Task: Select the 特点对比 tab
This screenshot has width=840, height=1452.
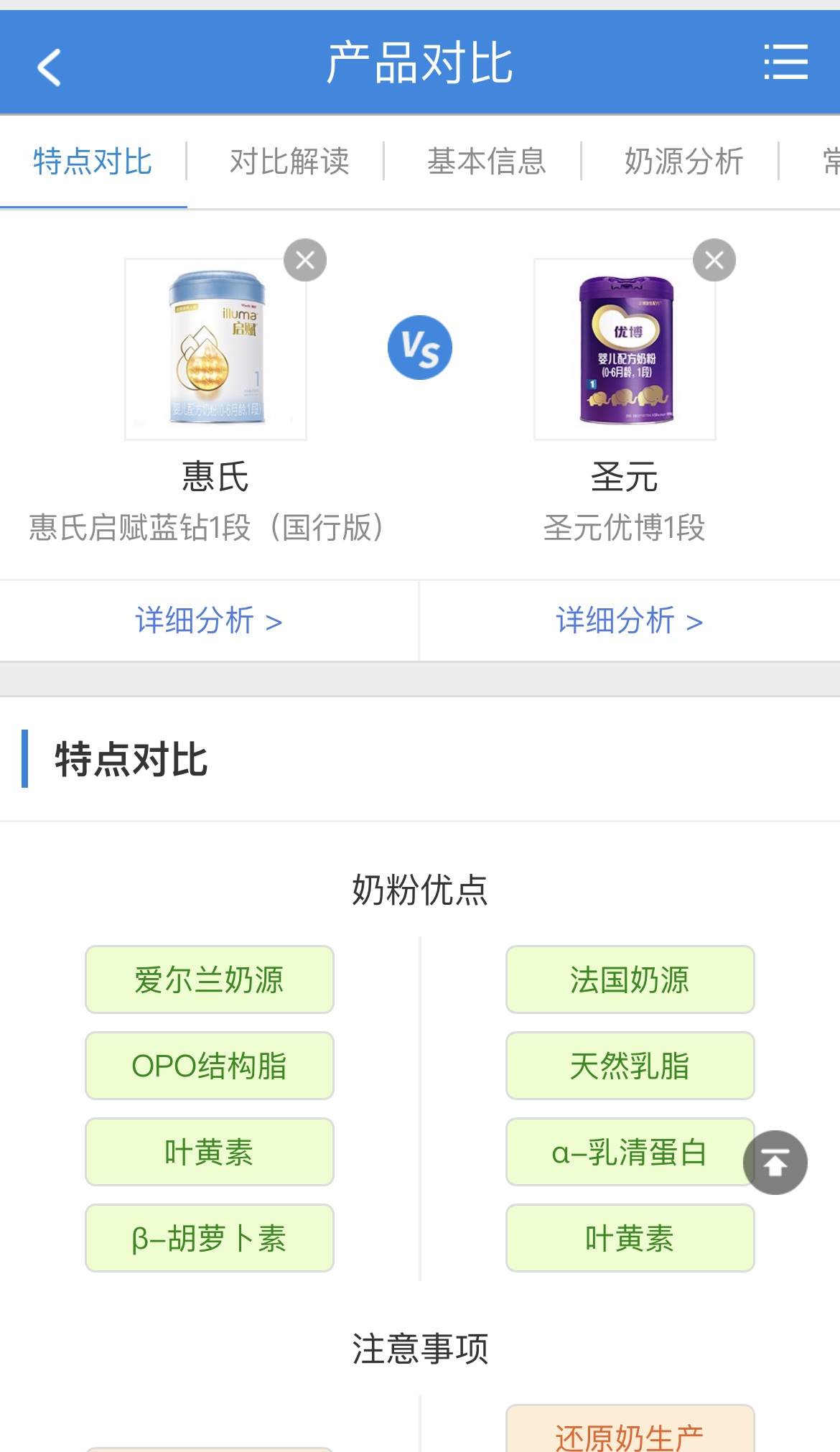Action: pyautogui.click(x=93, y=162)
